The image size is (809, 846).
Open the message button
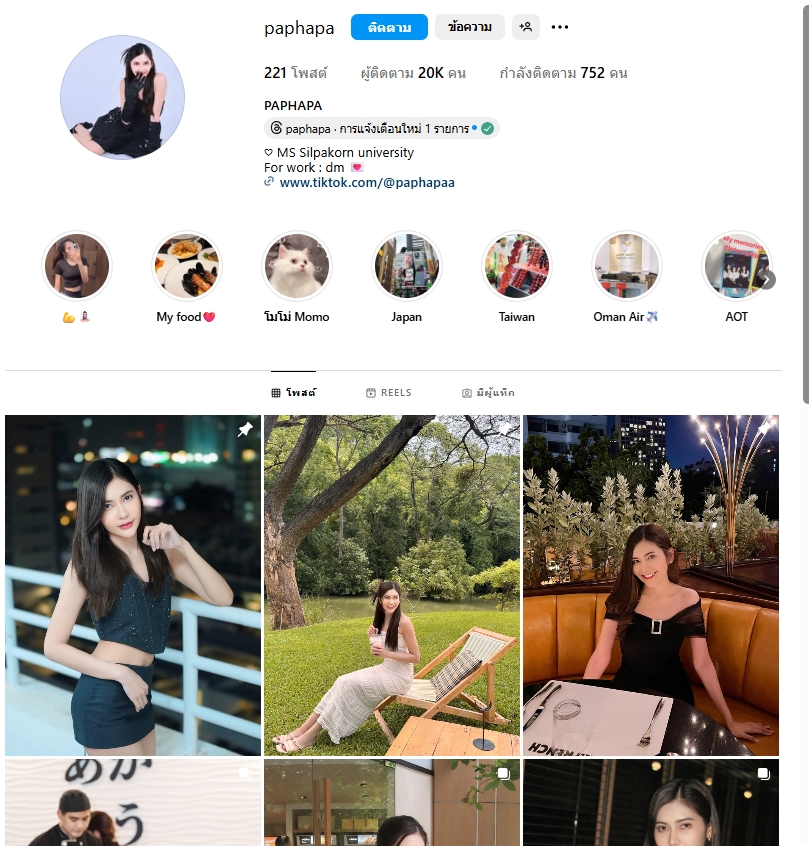[469, 27]
